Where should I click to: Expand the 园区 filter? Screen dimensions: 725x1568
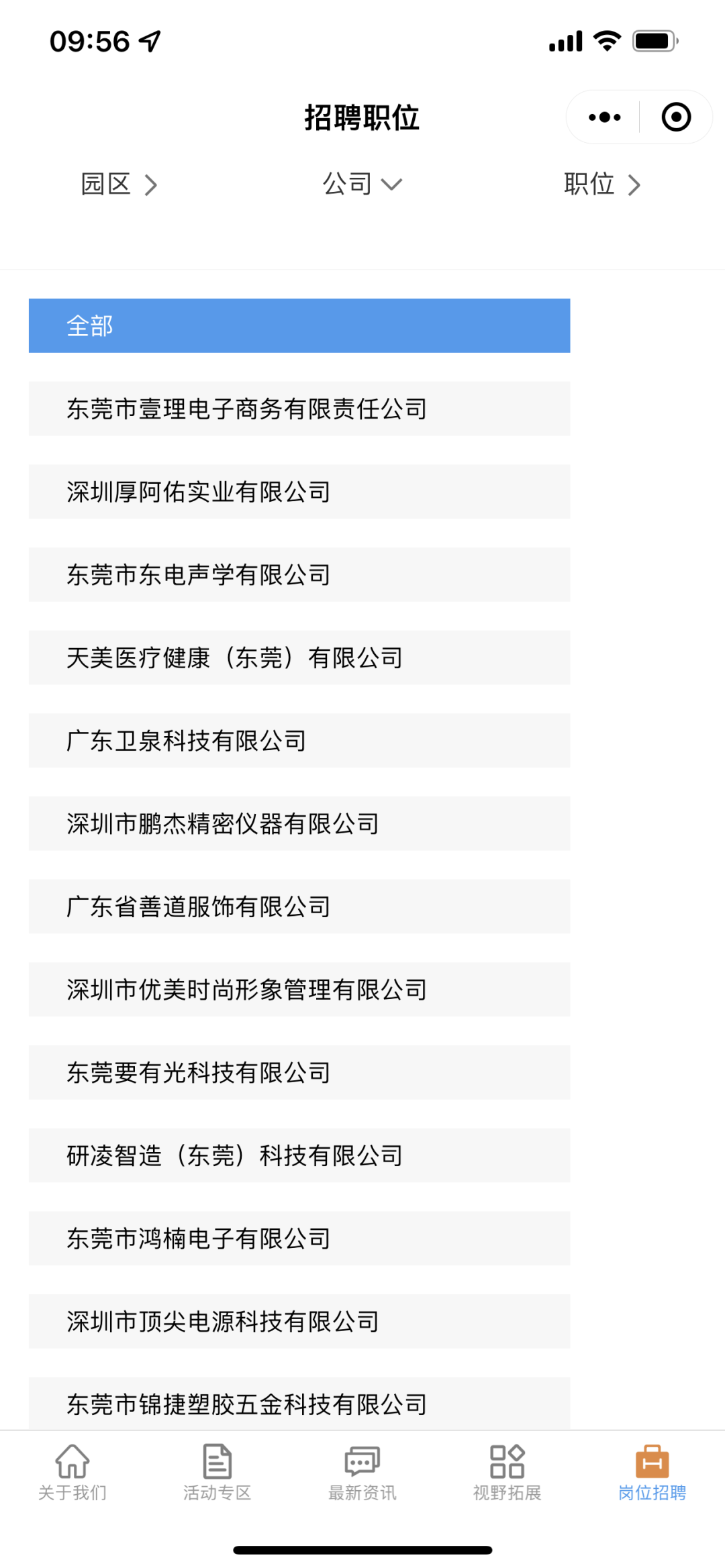119,184
